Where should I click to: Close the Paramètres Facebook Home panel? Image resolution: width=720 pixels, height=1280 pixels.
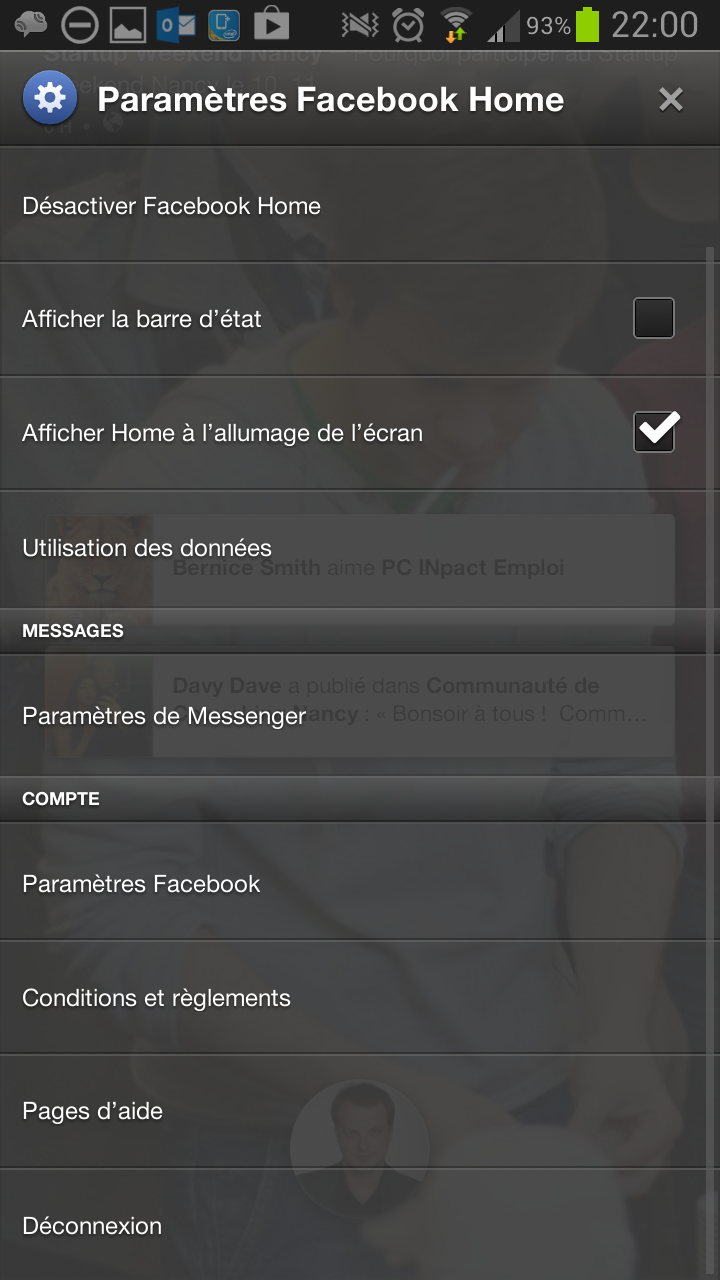pos(670,99)
